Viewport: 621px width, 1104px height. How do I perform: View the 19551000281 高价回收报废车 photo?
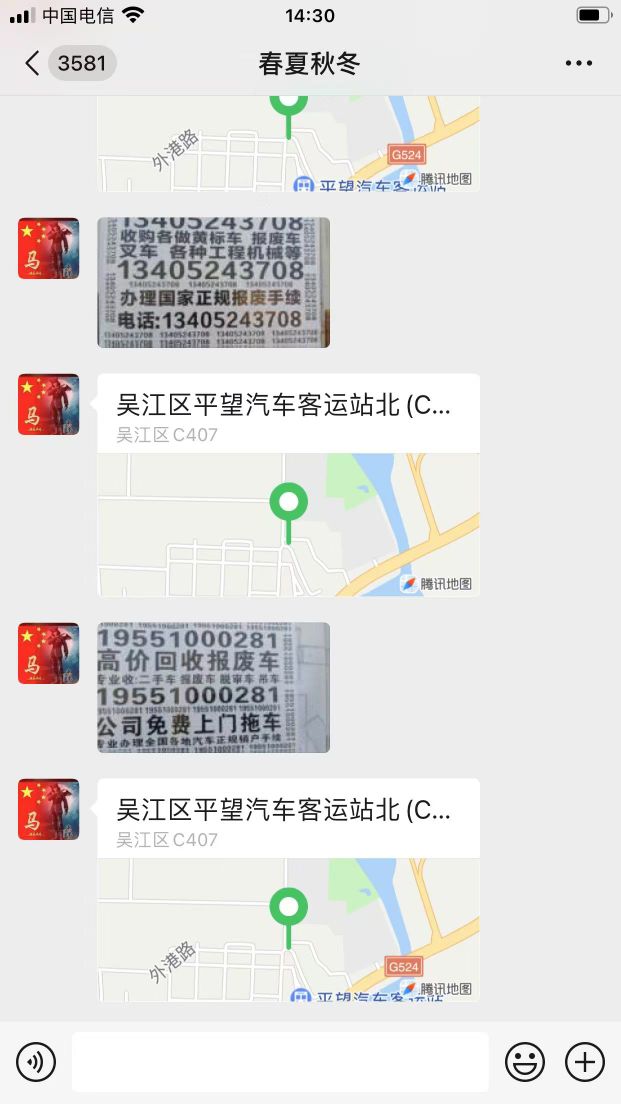(213, 687)
